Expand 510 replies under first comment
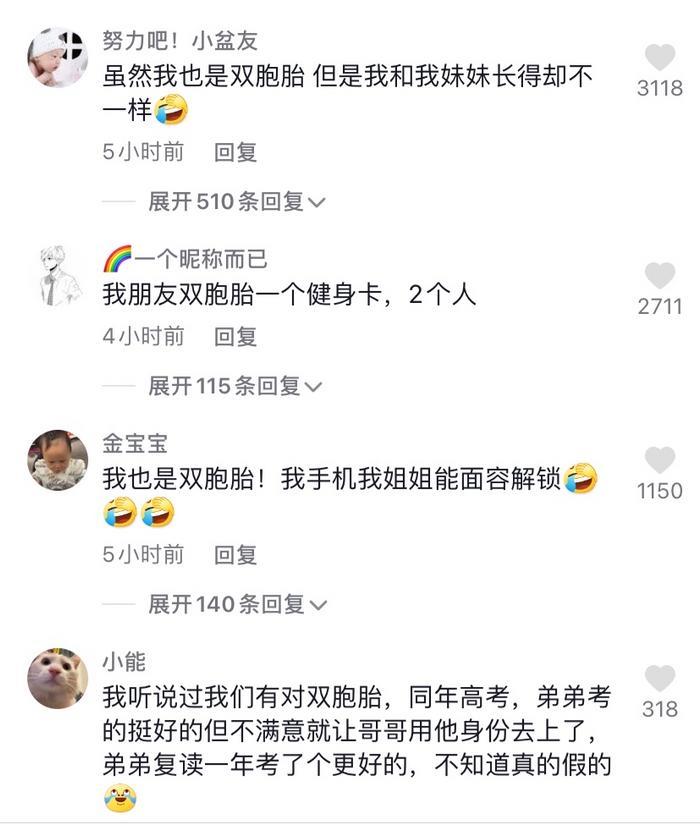The width and height of the screenshot is (700, 830). click(x=237, y=201)
